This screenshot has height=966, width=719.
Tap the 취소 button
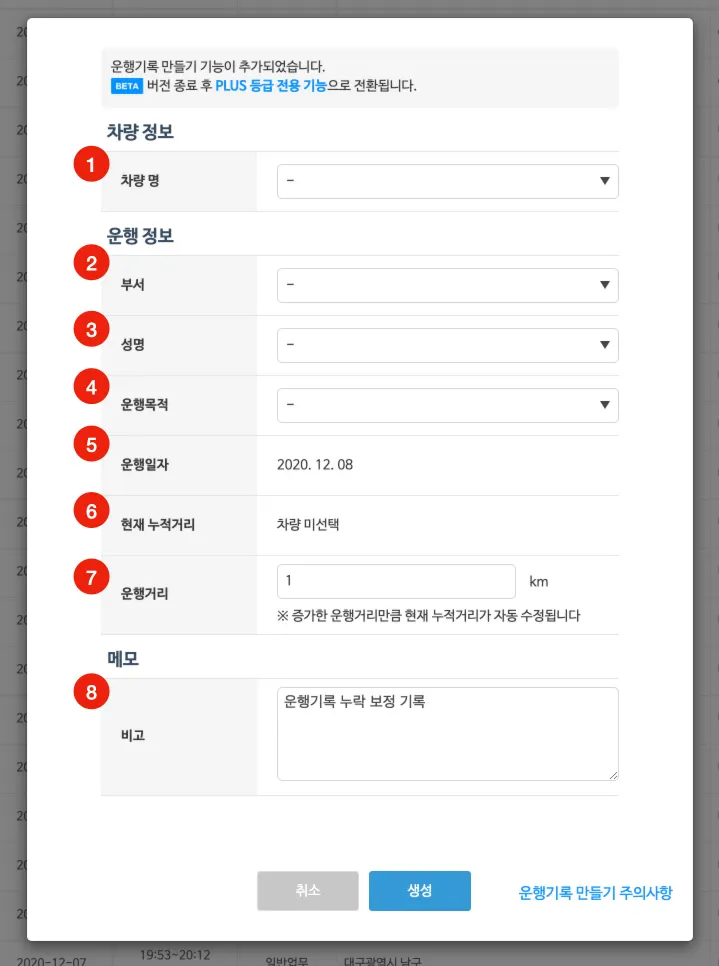pyautogui.click(x=308, y=891)
